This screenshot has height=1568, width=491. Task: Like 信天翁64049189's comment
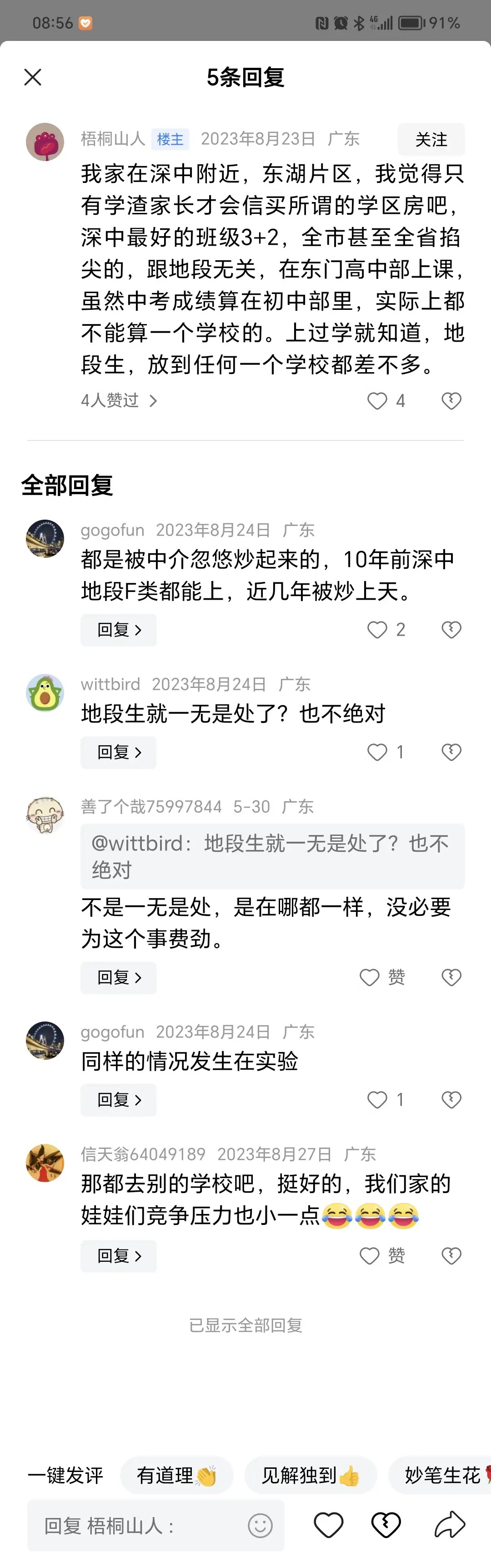pos(370,1256)
